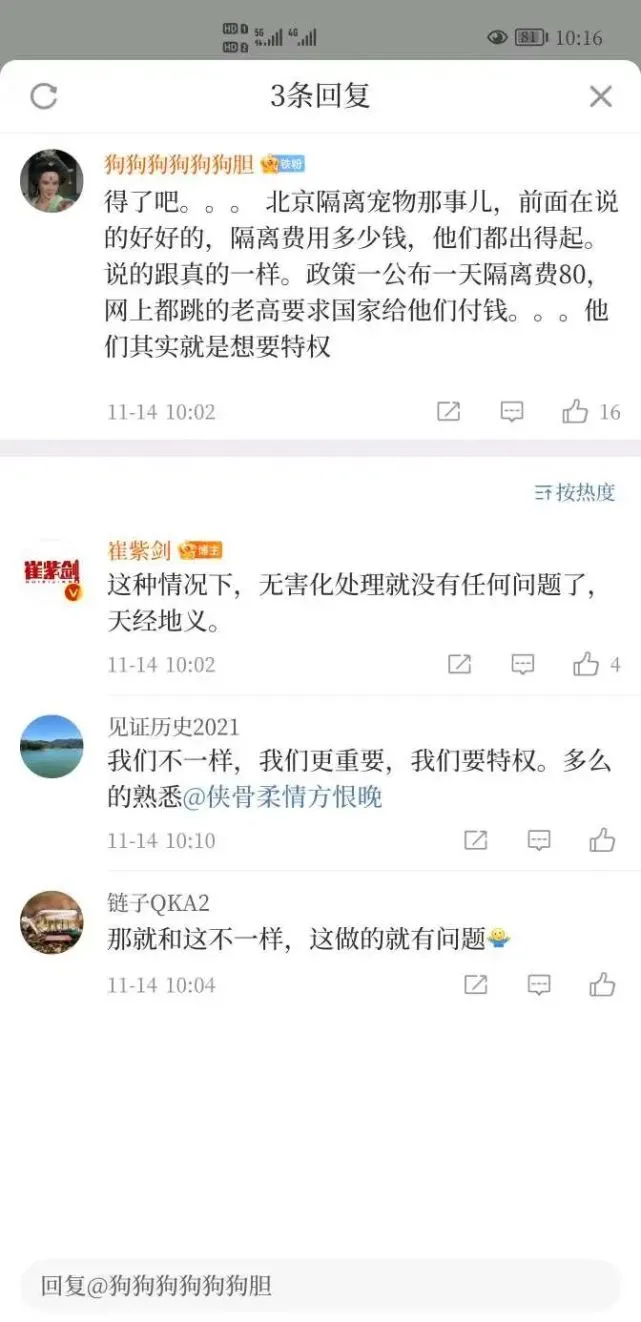This screenshot has height=1322, width=641.
Task: Comment on 见证历史2021's reply
Action: 539,840
